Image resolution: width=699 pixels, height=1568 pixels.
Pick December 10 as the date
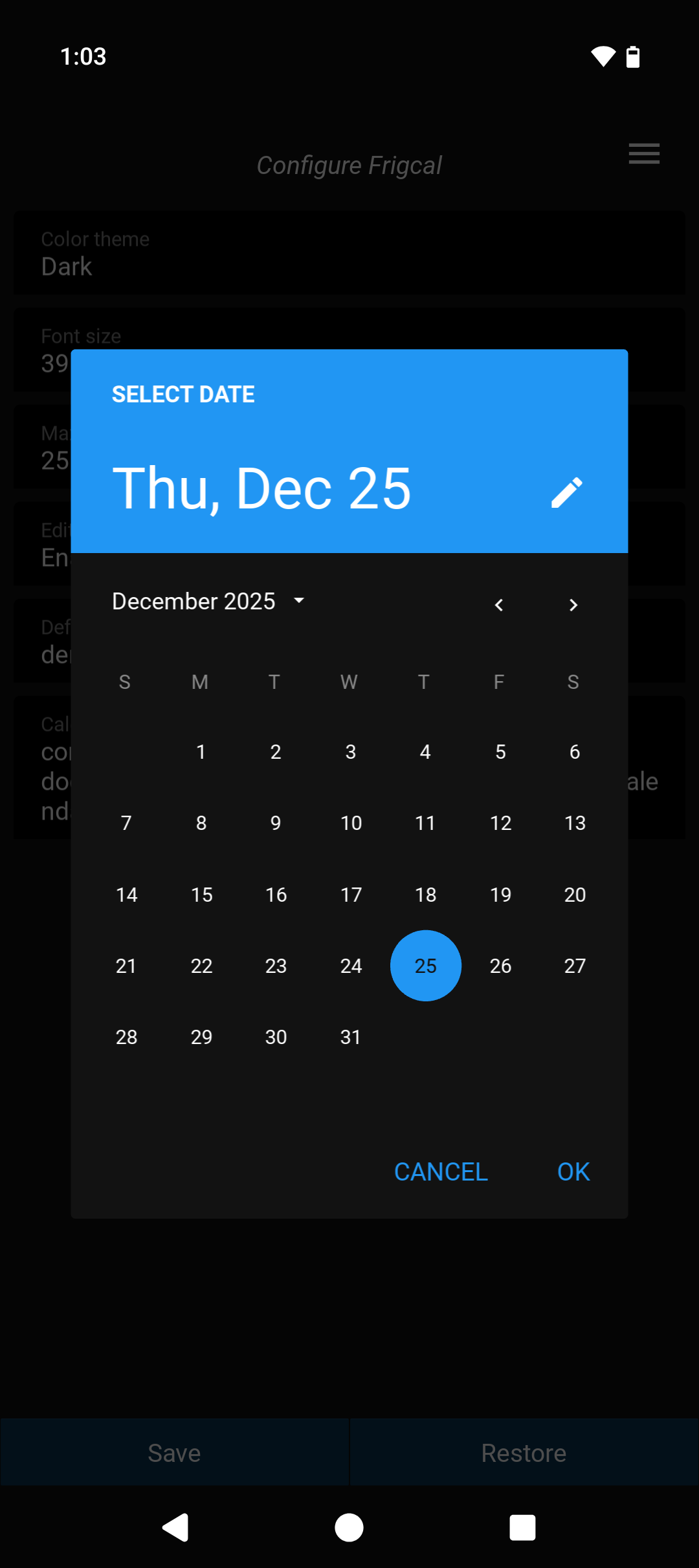click(x=351, y=823)
